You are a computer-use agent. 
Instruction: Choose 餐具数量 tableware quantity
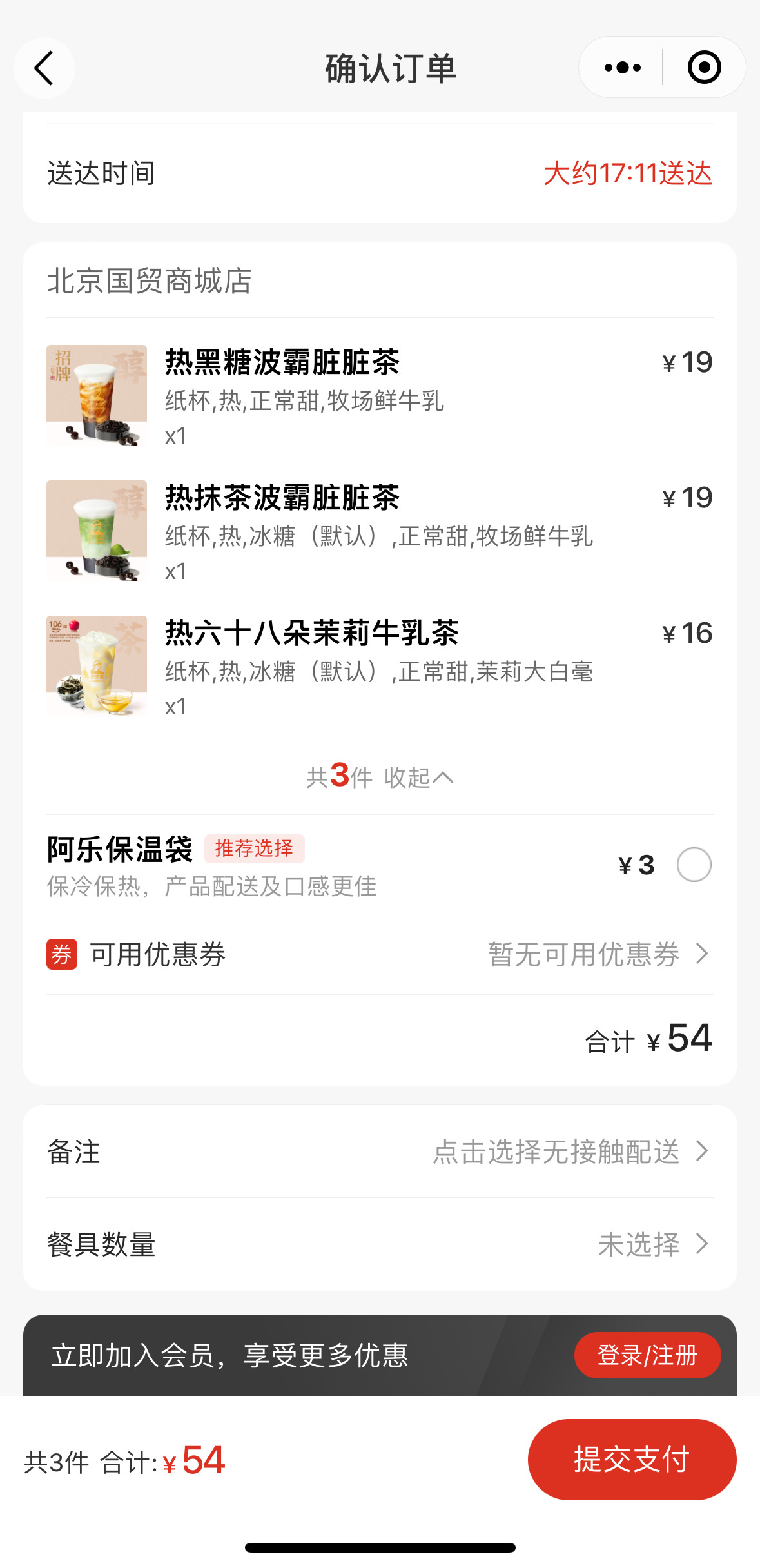click(x=380, y=1244)
